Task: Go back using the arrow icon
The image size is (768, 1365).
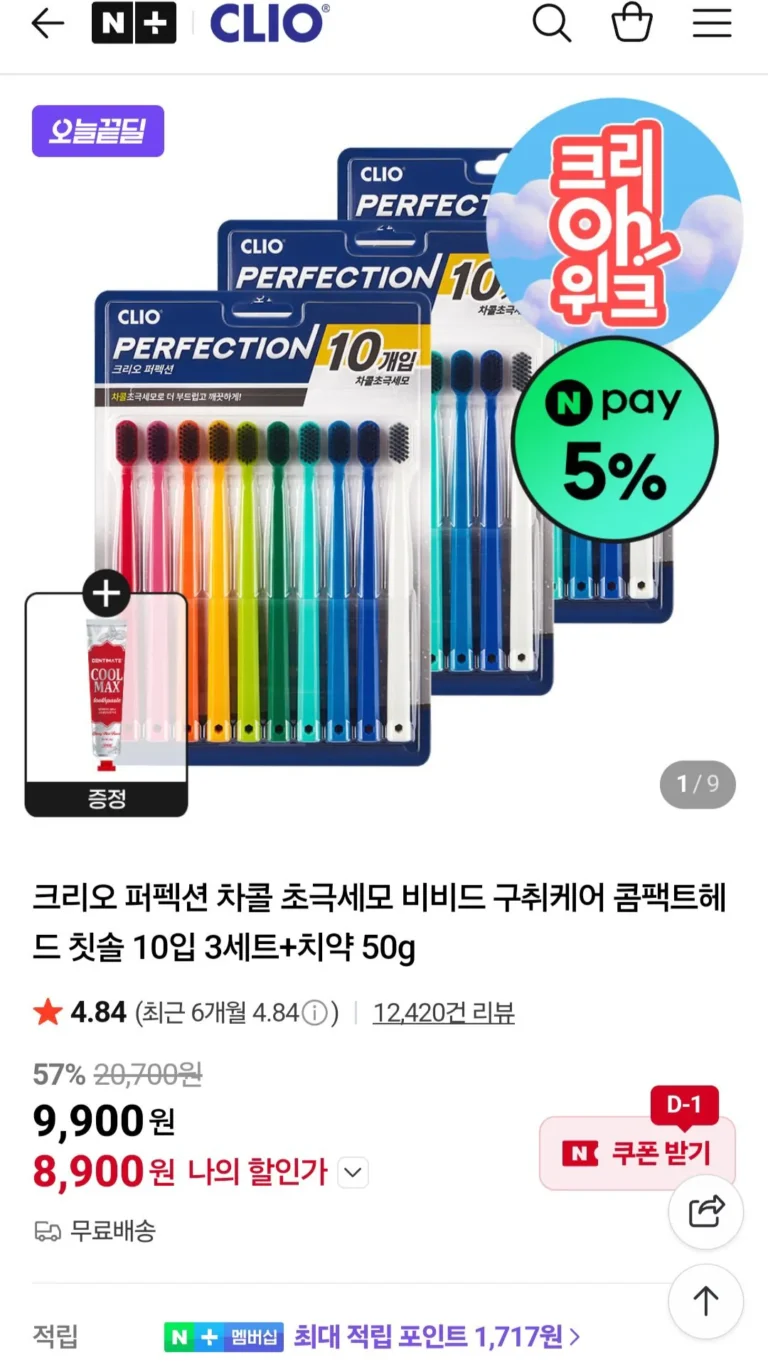Action: pos(47,24)
